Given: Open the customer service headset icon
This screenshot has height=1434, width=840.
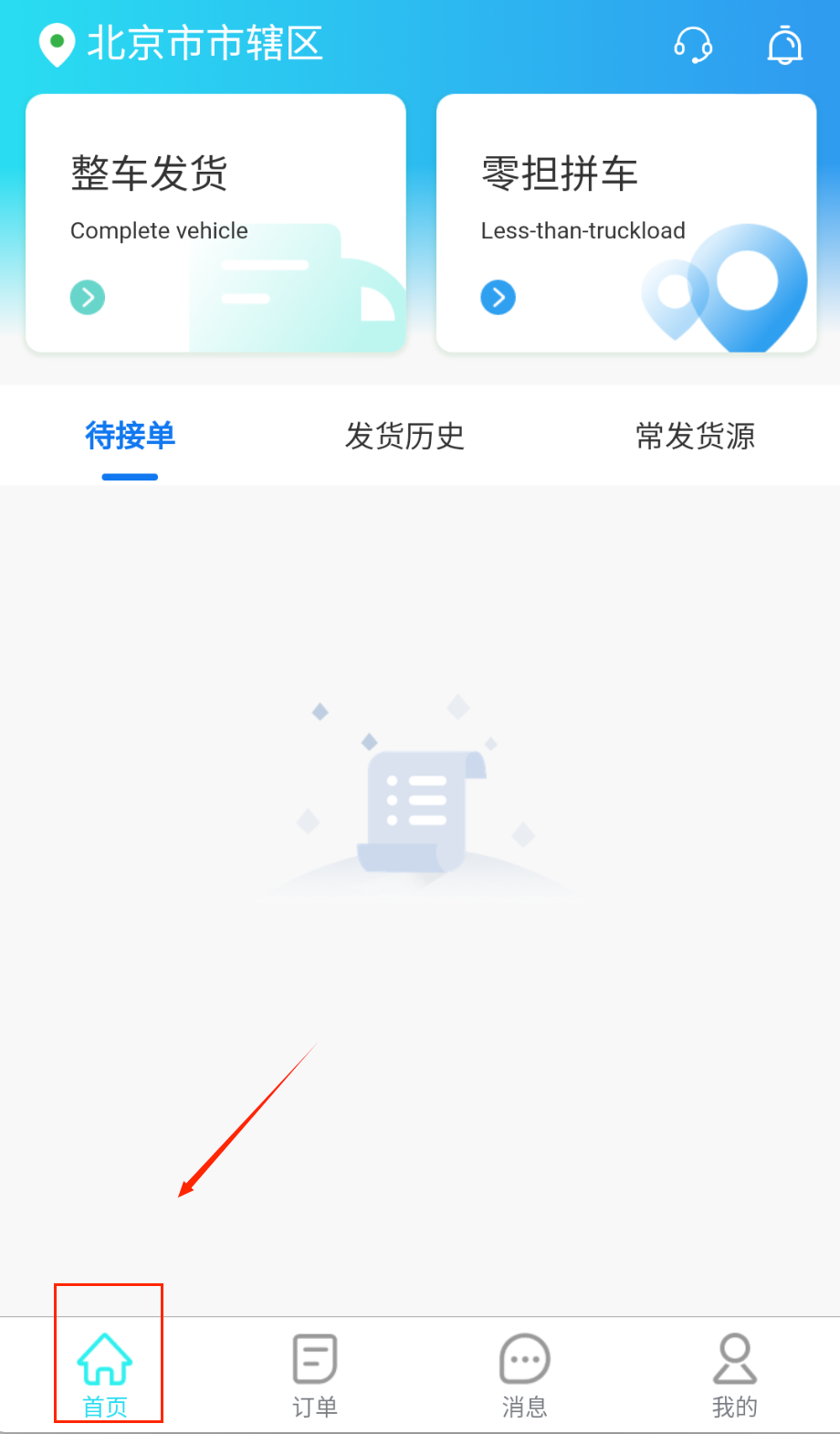Looking at the screenshot, I should click(693, 45).
